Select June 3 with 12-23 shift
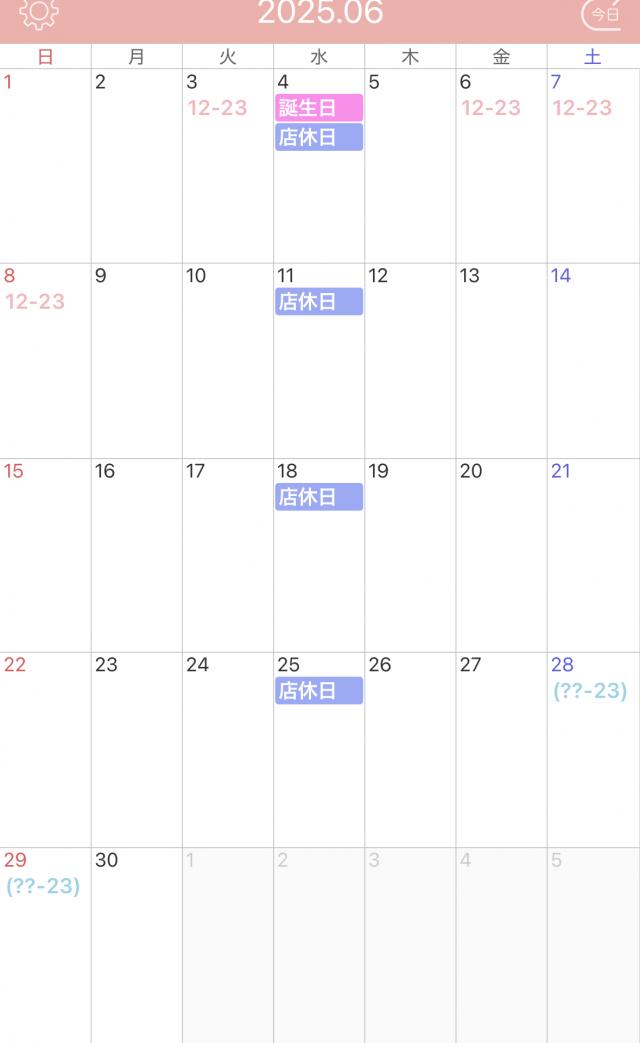 228,166
